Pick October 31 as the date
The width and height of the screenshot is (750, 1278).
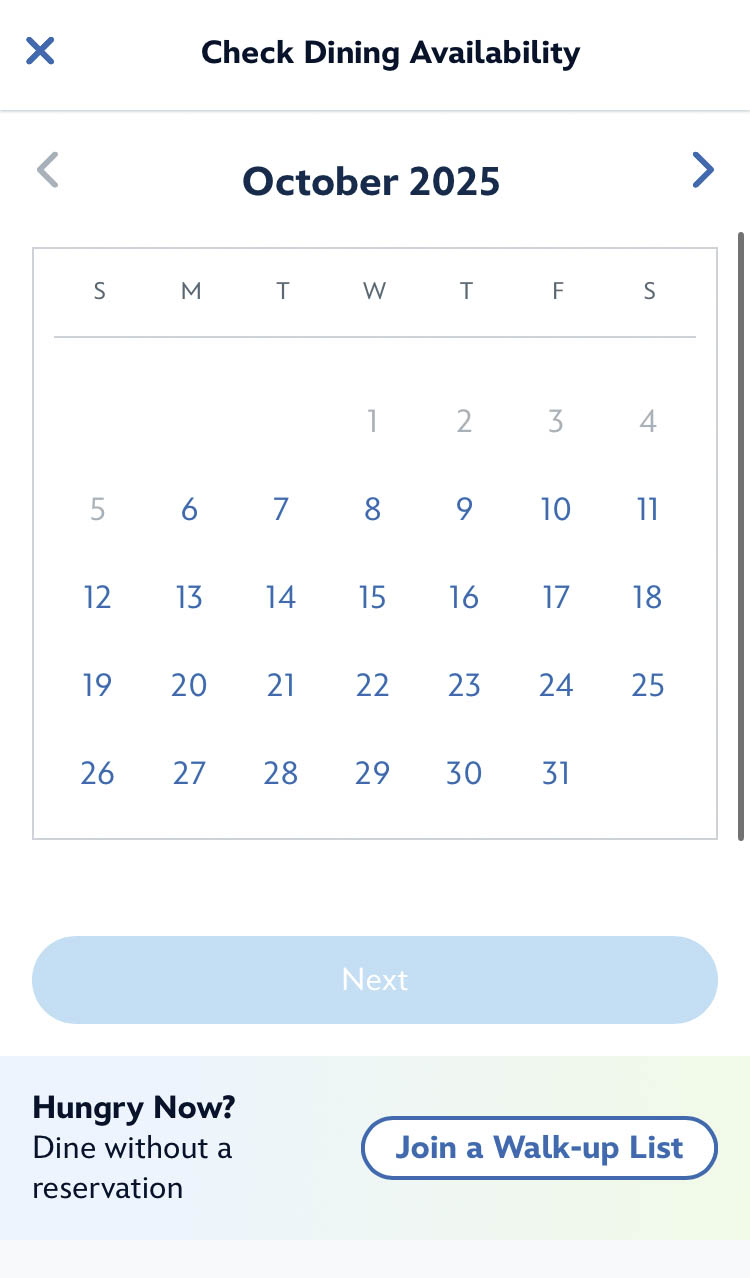click(x=556, y=773)
